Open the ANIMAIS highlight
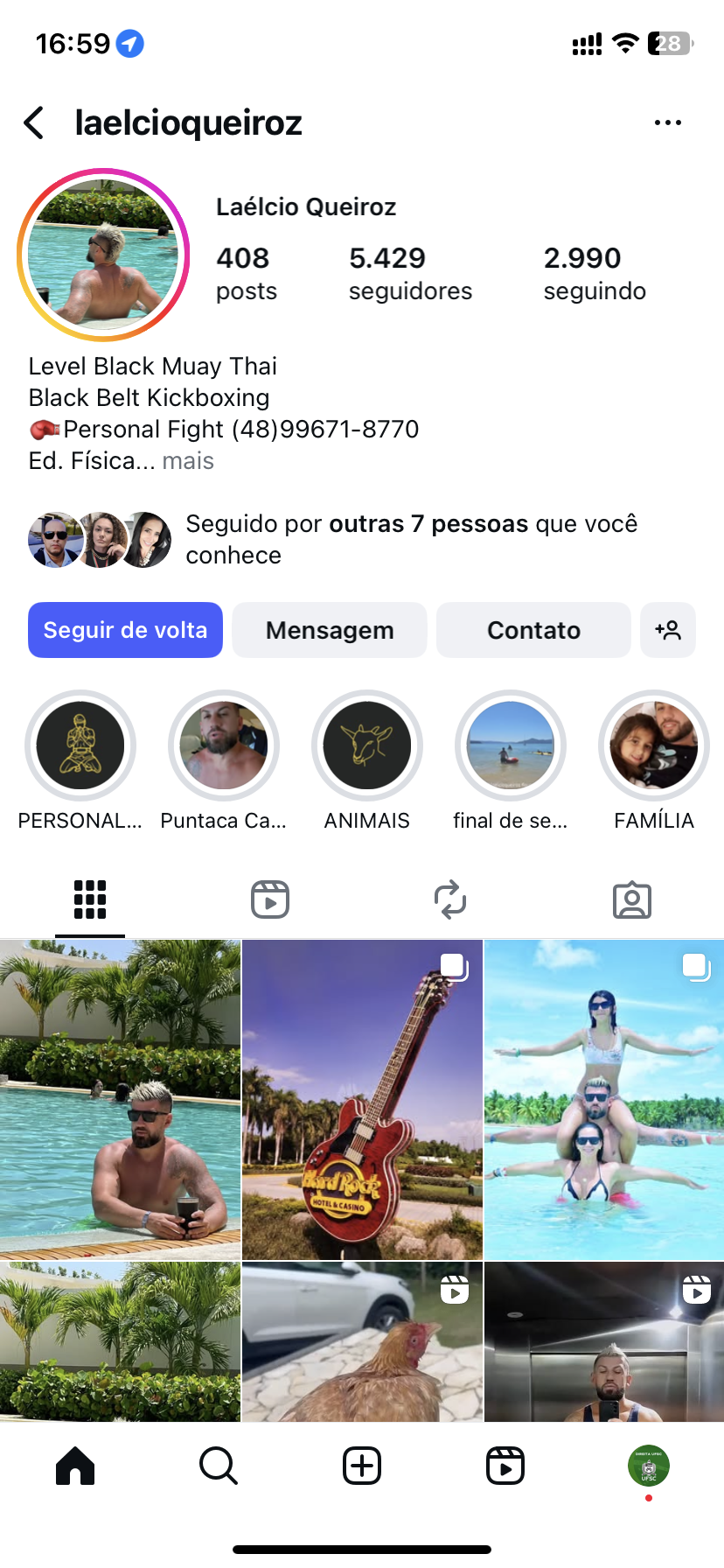The width and height of the screenshot is (724, 1568). pos(367,746)
